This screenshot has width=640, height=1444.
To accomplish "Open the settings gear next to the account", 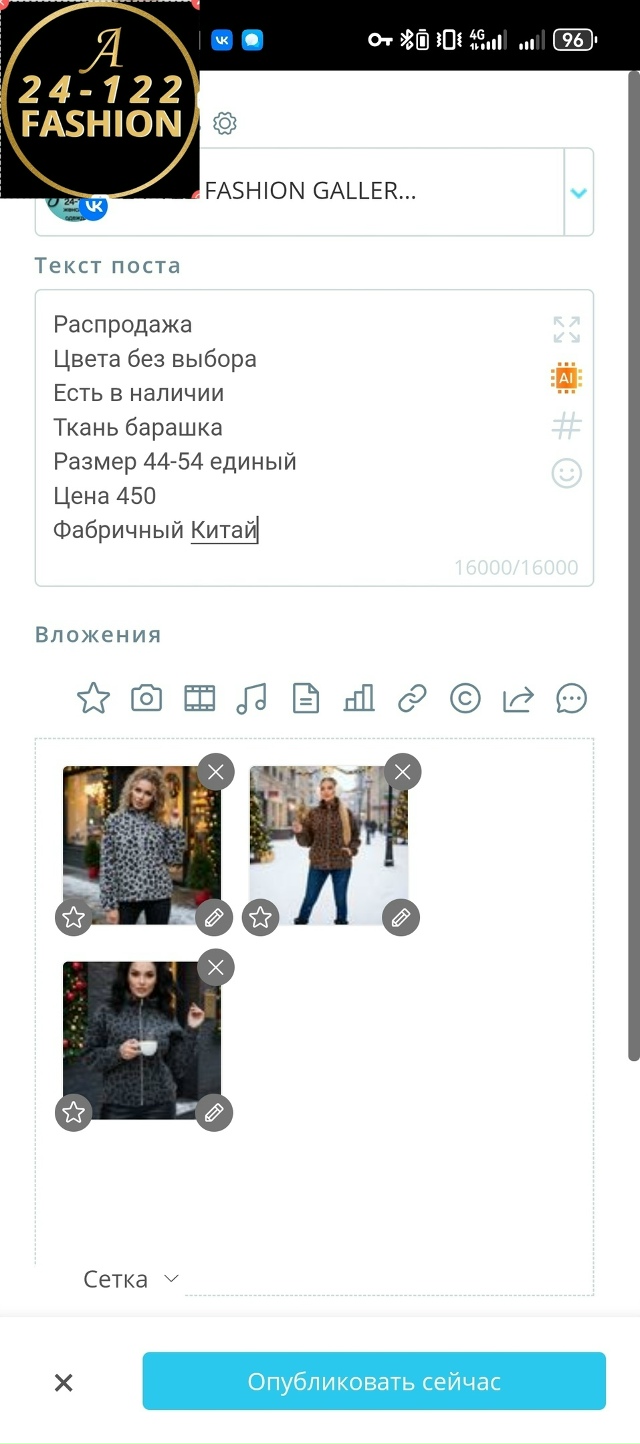I will [225, 124].
